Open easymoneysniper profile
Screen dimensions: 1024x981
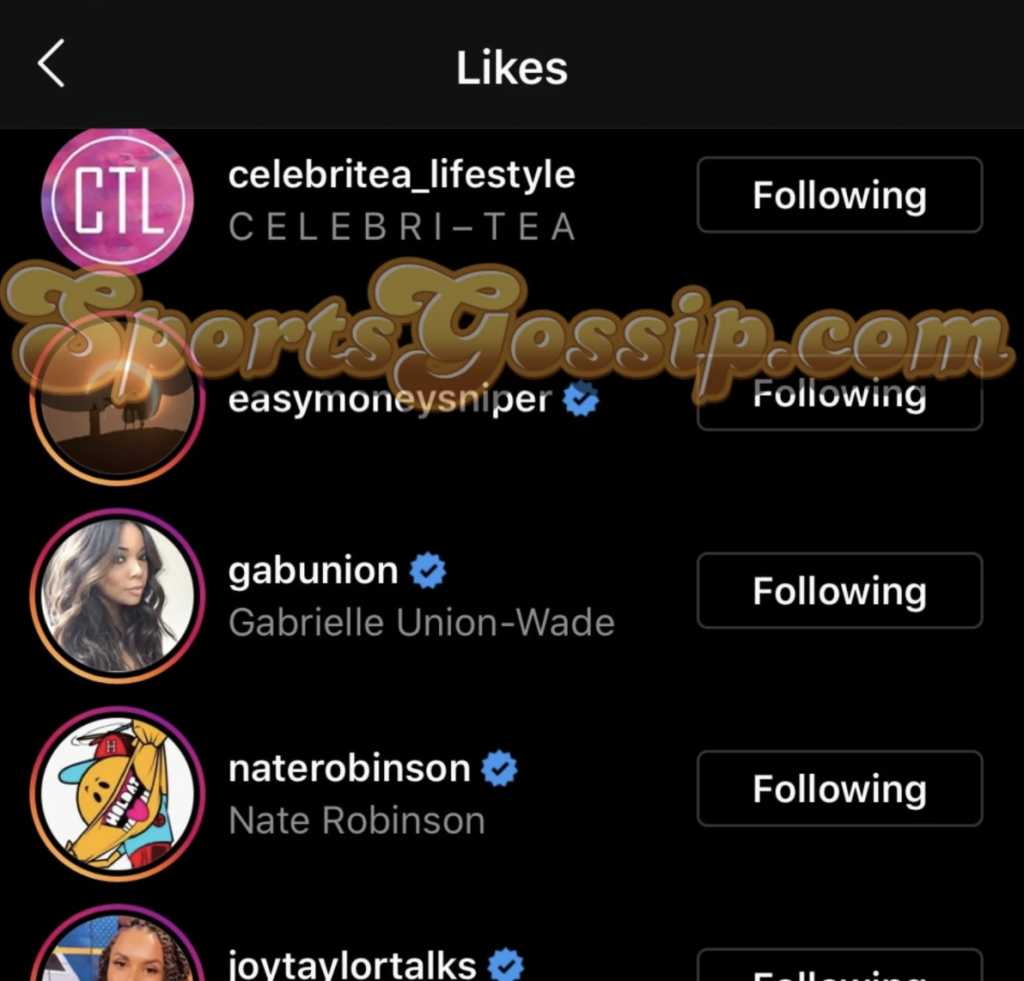[390, 400]
